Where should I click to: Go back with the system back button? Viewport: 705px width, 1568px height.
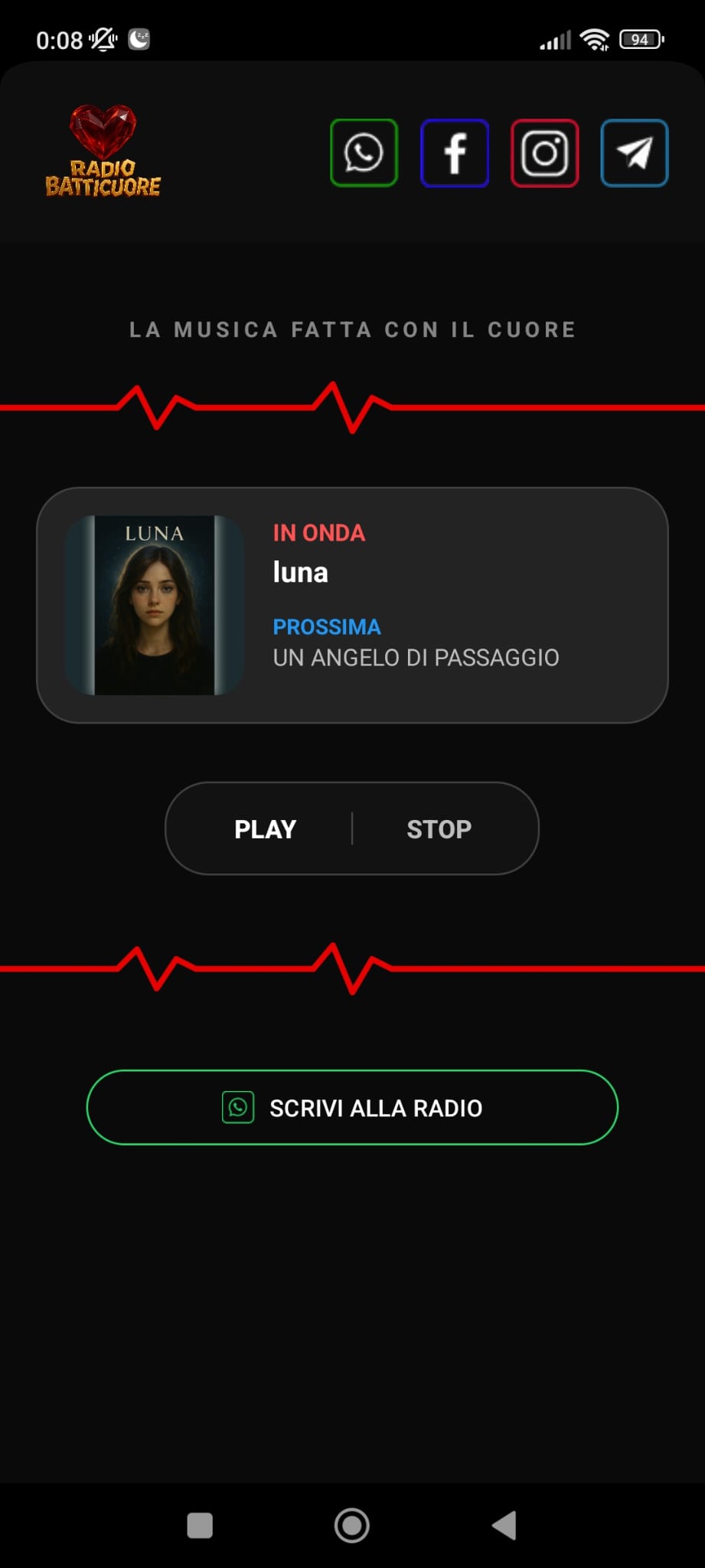504,1525
